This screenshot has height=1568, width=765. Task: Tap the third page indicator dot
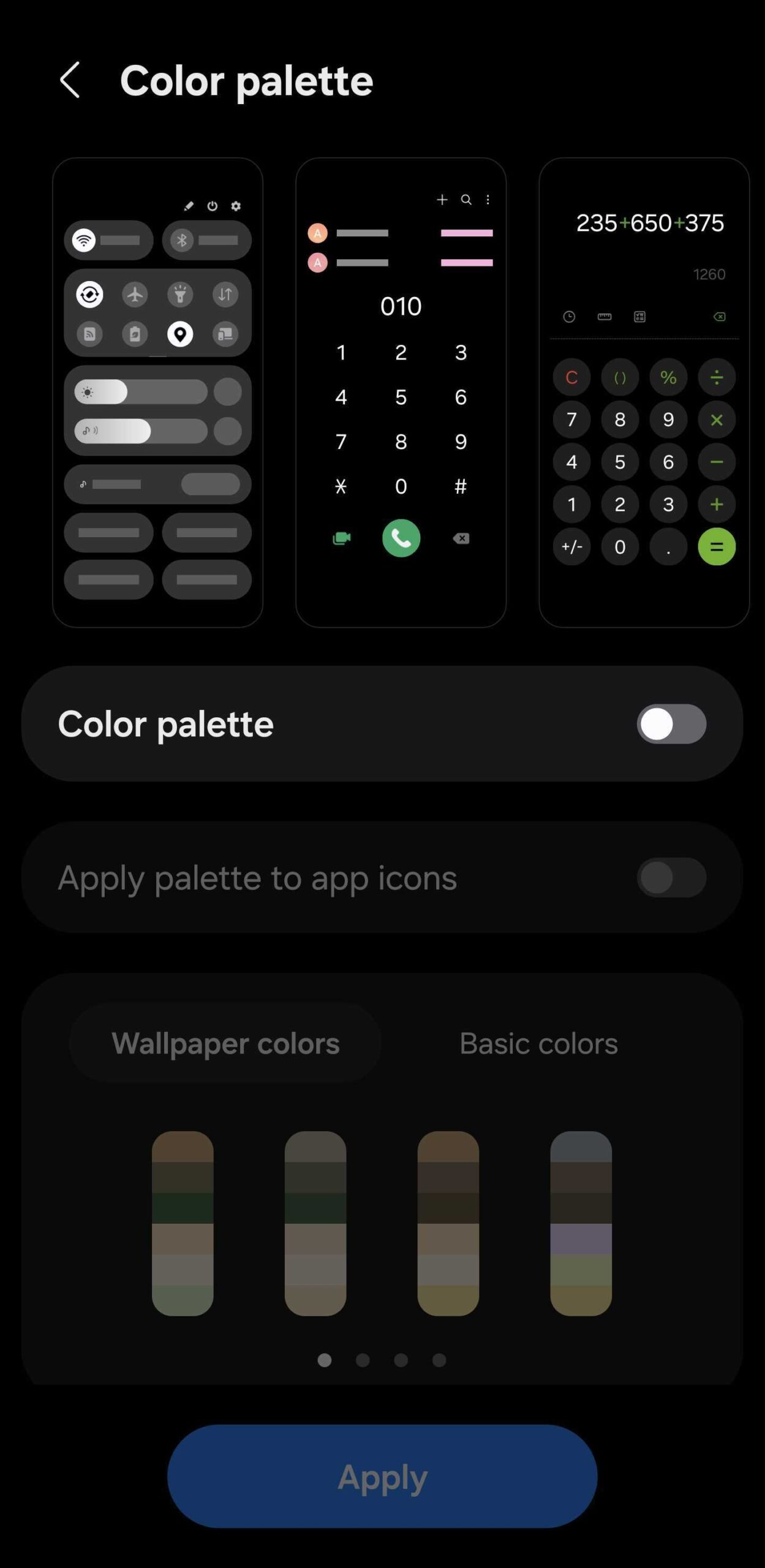point(401,1361)
